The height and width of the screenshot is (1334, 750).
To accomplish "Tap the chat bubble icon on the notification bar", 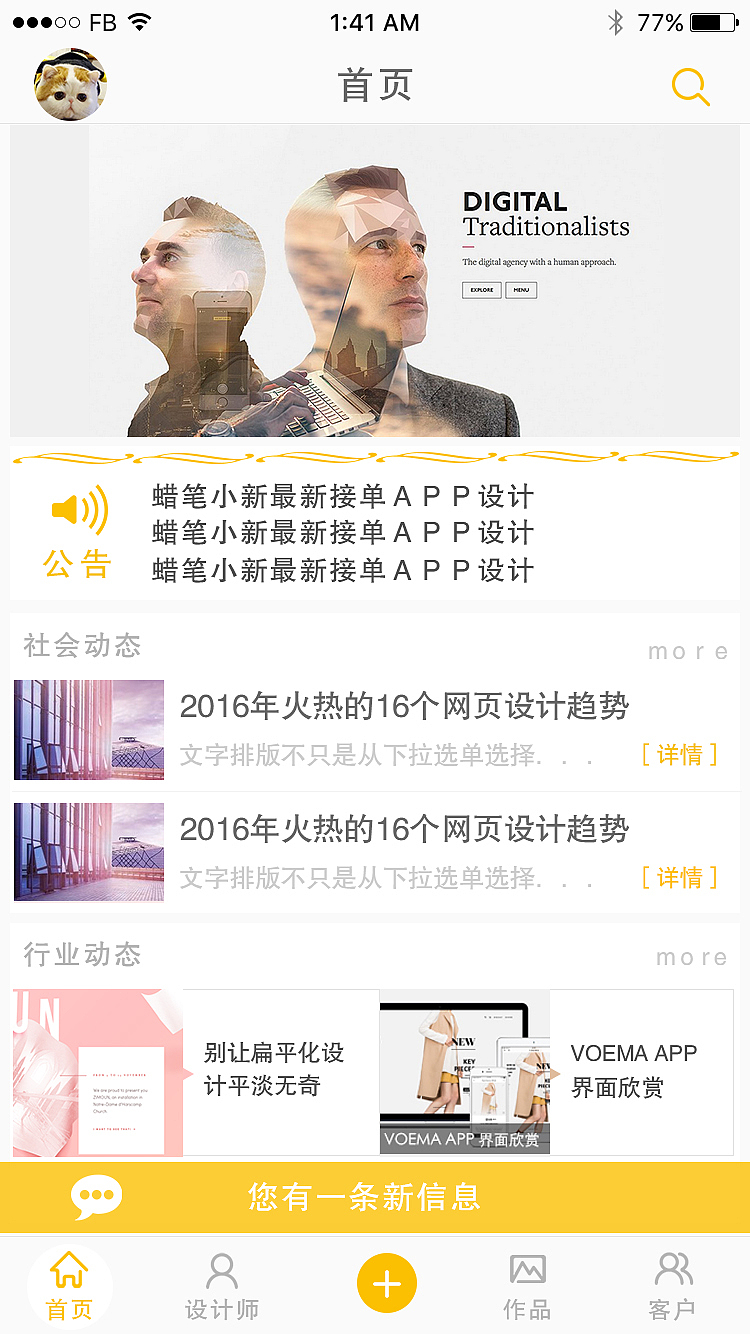I will 97,1196.
